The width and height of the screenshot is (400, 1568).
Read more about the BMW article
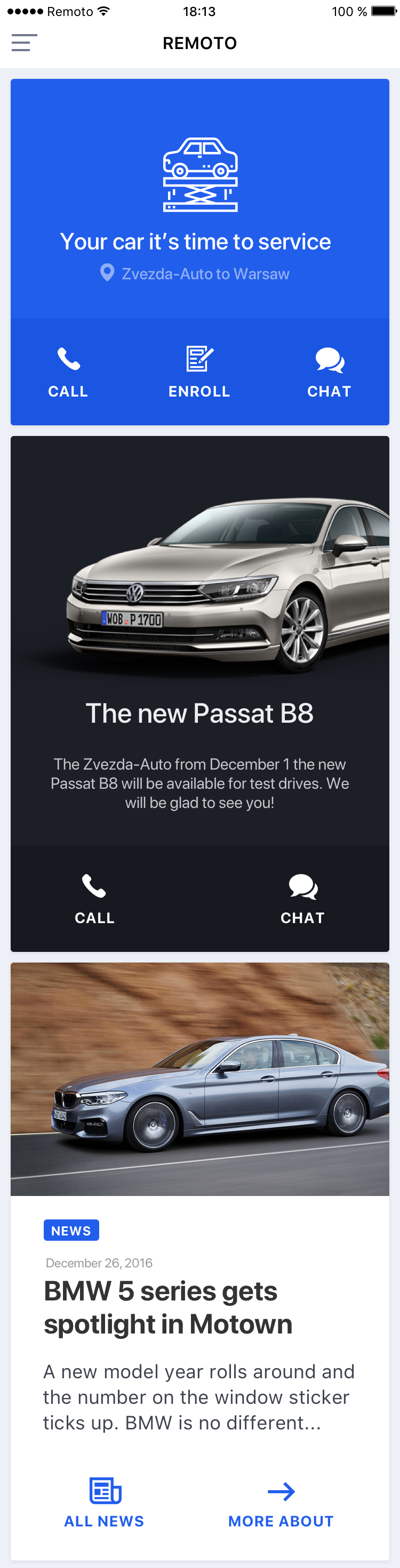coord(281,1503)
